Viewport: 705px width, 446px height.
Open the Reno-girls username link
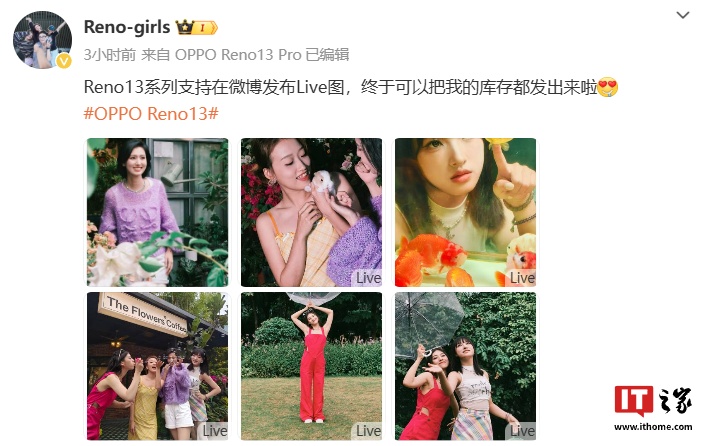[x=127, y=27]
